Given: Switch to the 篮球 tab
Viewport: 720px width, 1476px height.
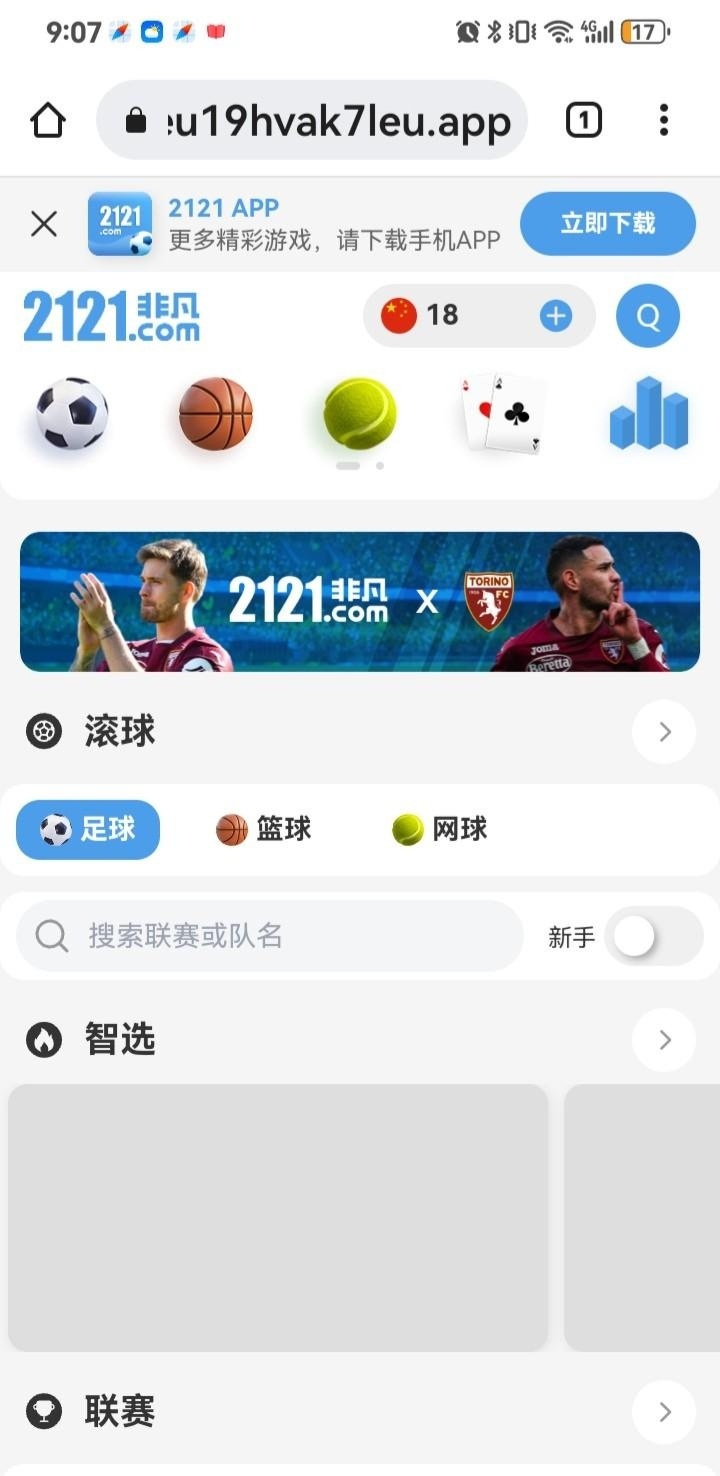Looking at the screenshot, I should tap(265, 829).
